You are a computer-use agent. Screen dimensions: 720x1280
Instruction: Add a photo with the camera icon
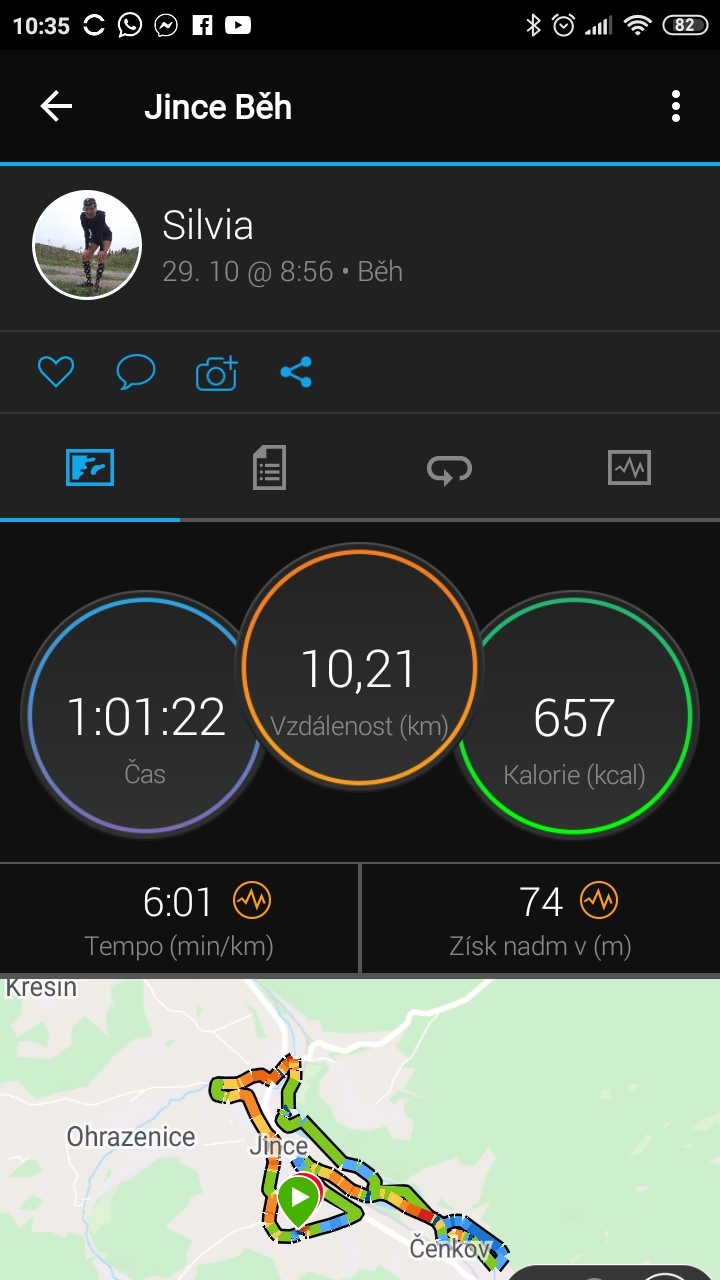(216, 373)
